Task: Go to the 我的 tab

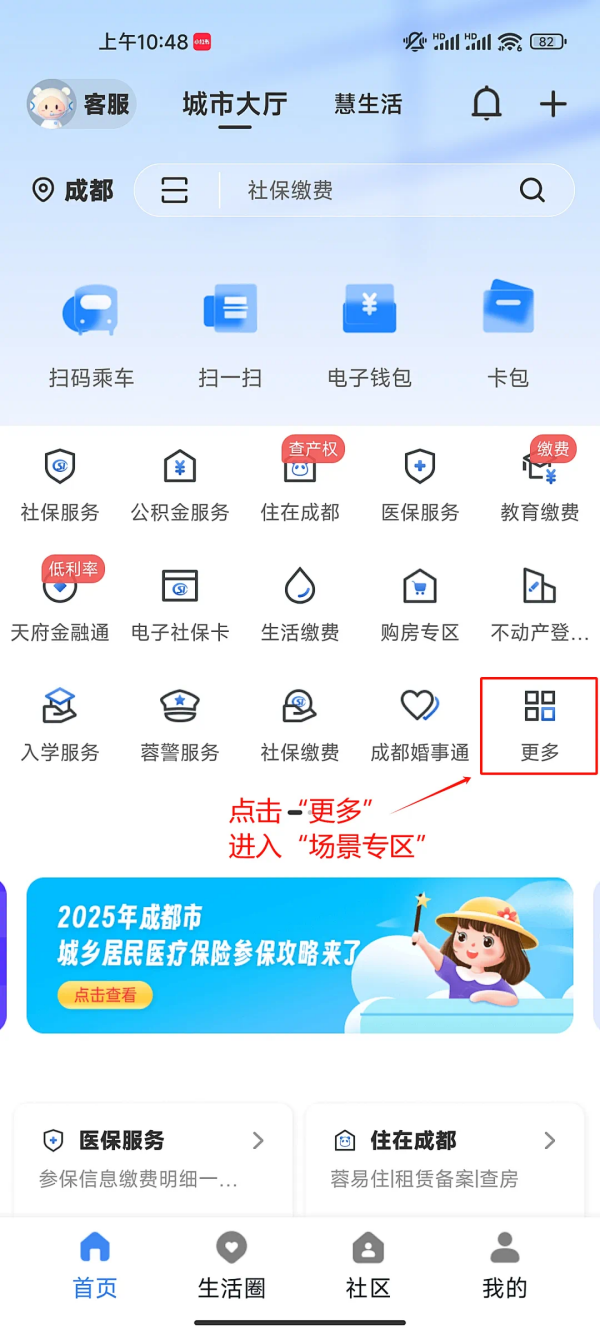Action: point(504,1265)
